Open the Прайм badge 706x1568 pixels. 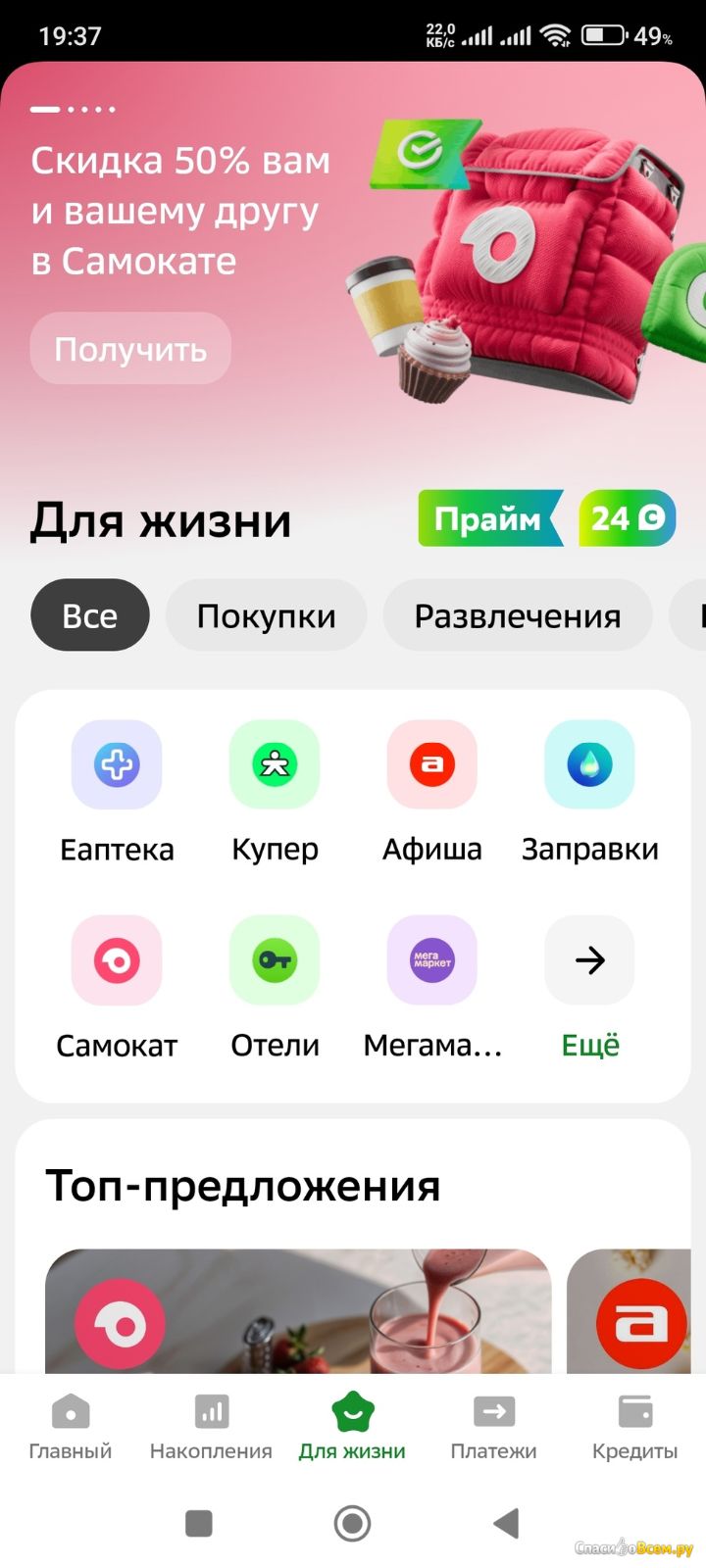[x=490, y=517]
